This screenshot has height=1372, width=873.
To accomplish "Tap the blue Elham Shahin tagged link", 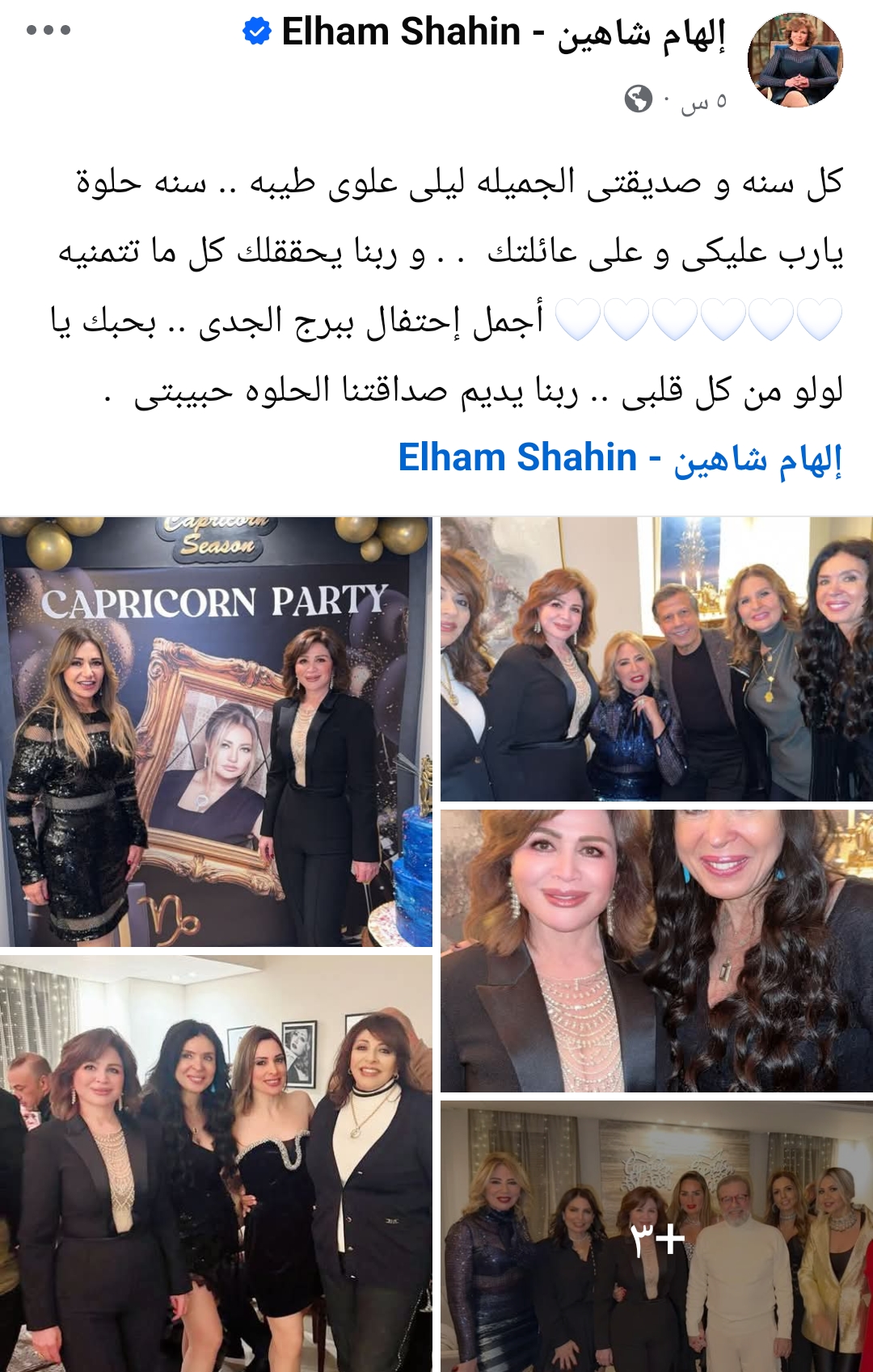I will tap(619, 458).
